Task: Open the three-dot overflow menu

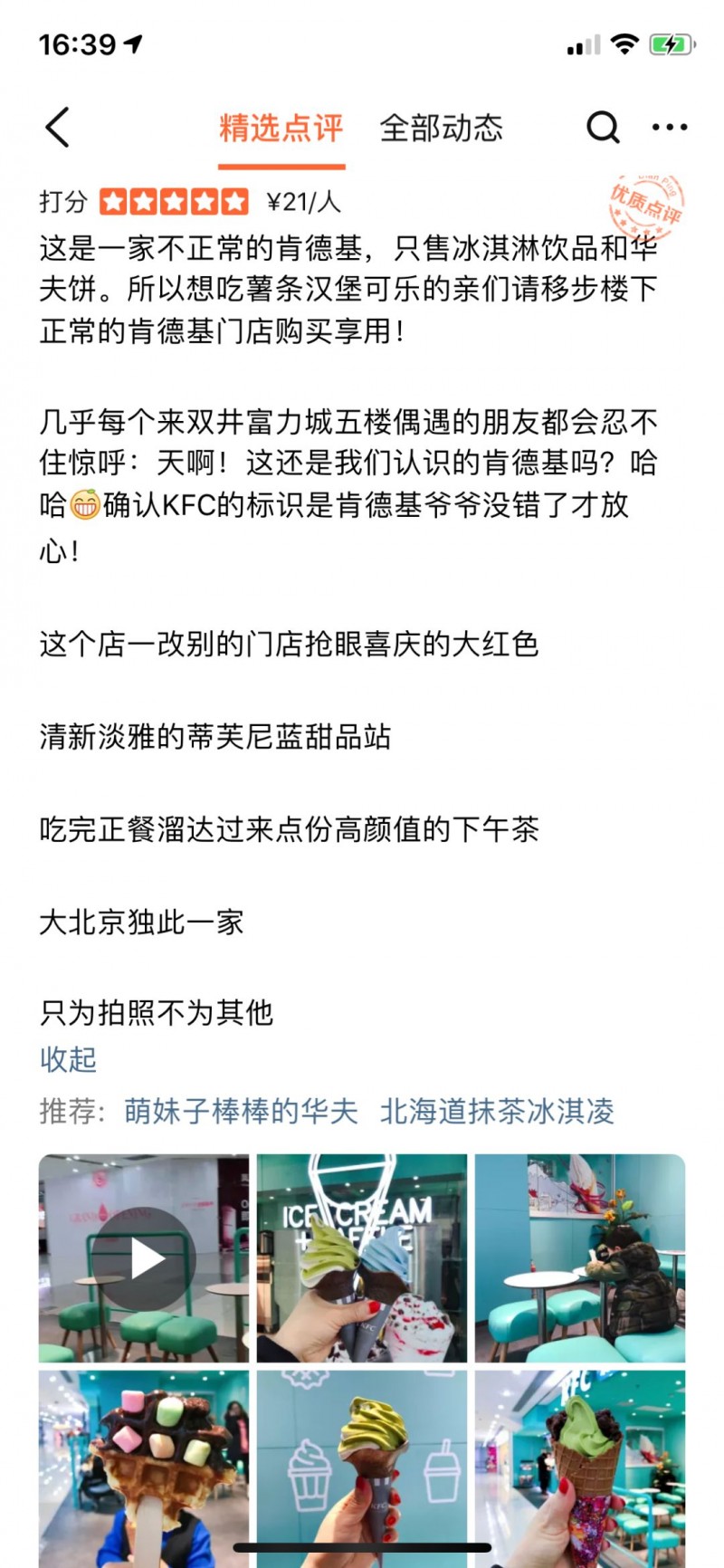Action: click(x=670, y=128)
